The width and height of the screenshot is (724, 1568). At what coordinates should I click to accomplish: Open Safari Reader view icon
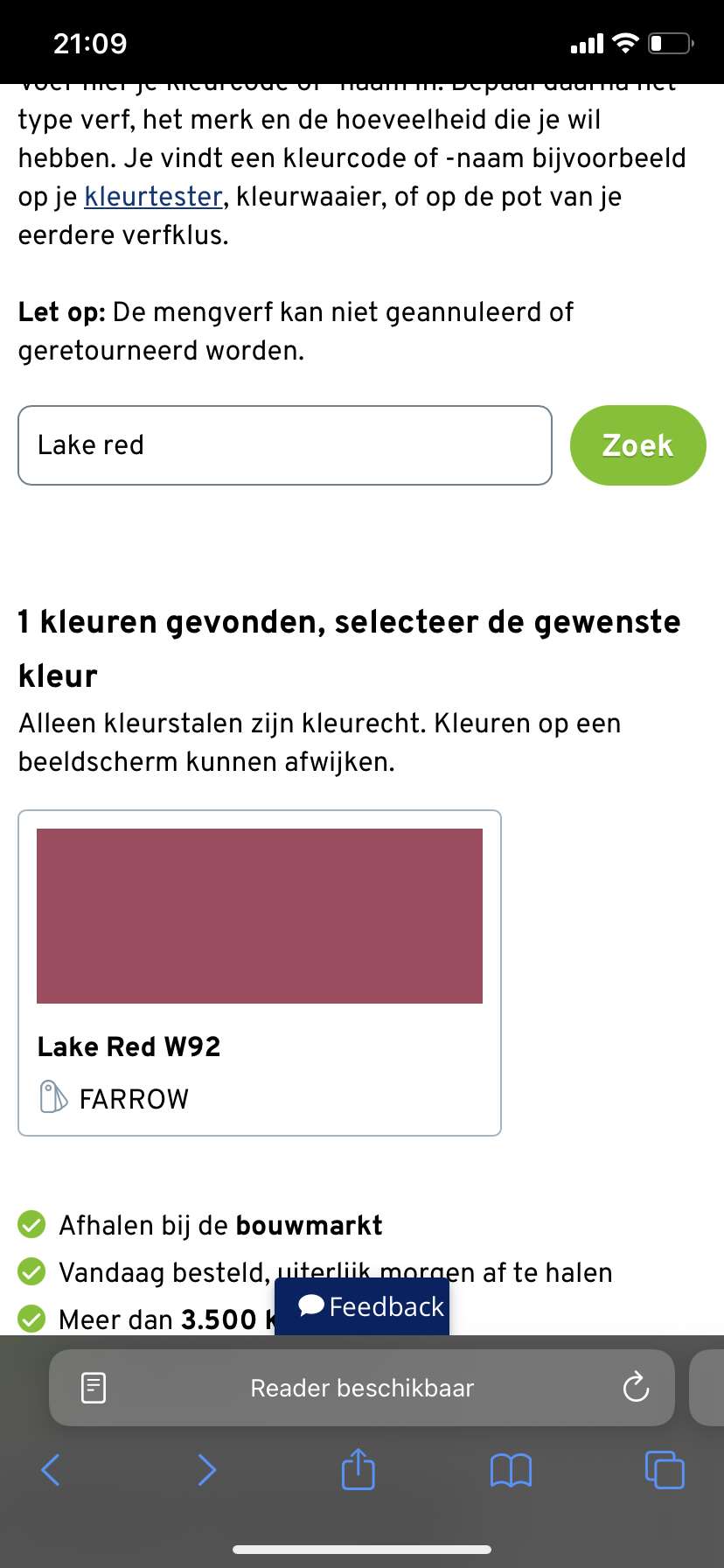(93, 1388)
